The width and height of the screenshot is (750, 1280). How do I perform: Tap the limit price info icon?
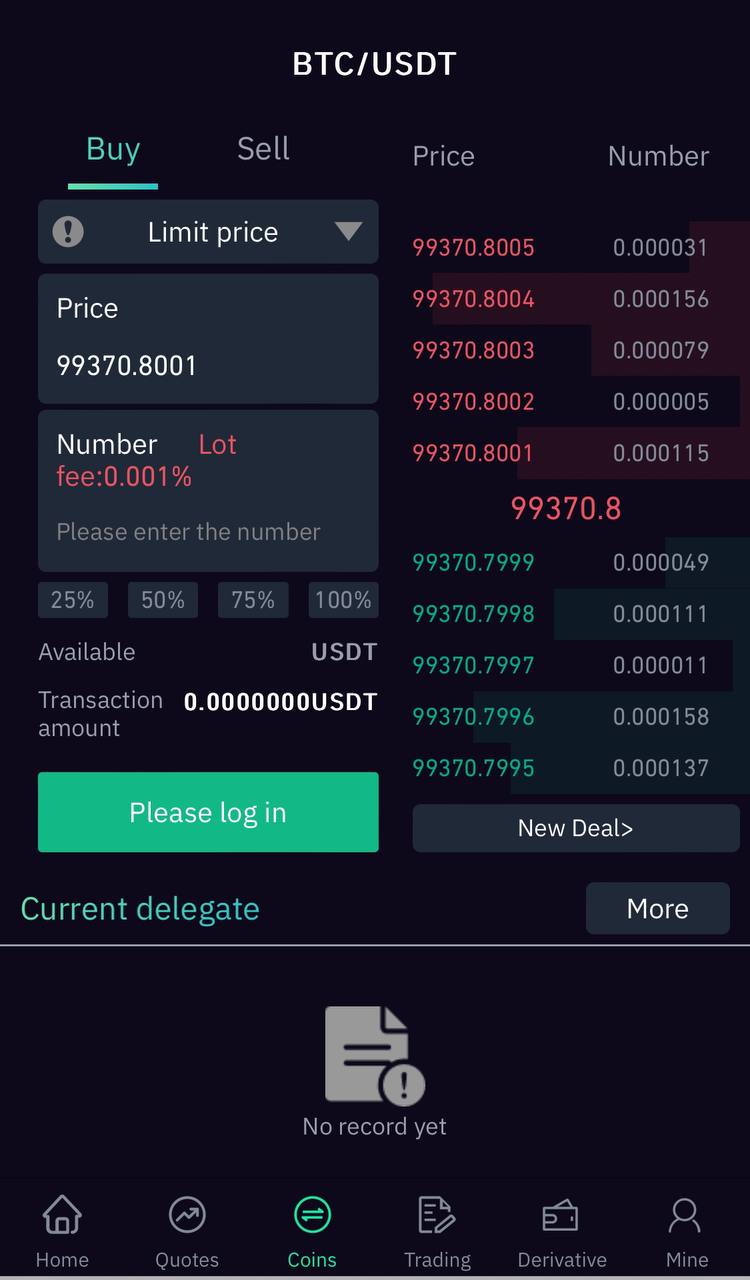pyautogui.click(x=68, y=232)
